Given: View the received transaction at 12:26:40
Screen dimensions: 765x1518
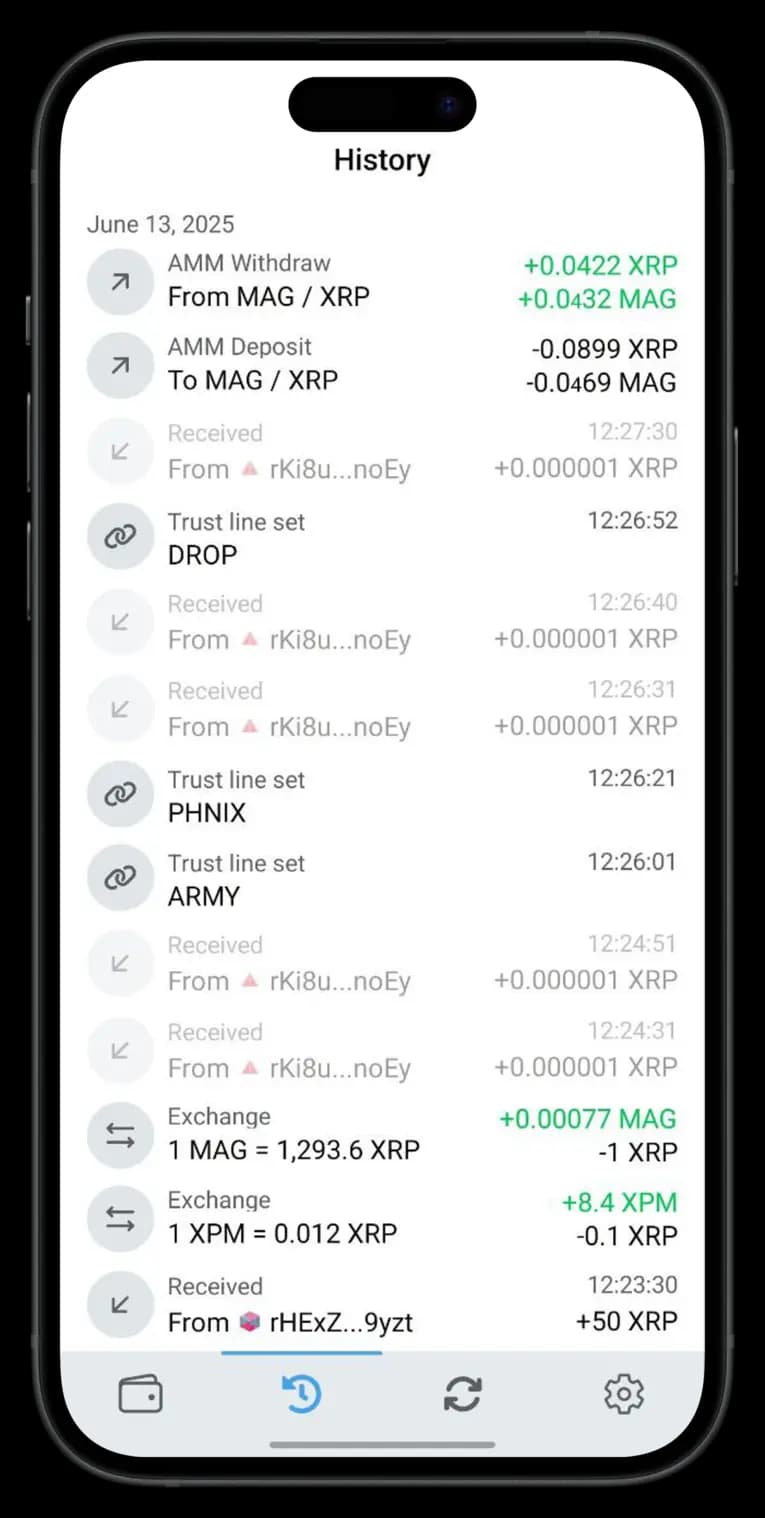Looking at the screenshot, I should pyautogui.click(x=382, y=622).
